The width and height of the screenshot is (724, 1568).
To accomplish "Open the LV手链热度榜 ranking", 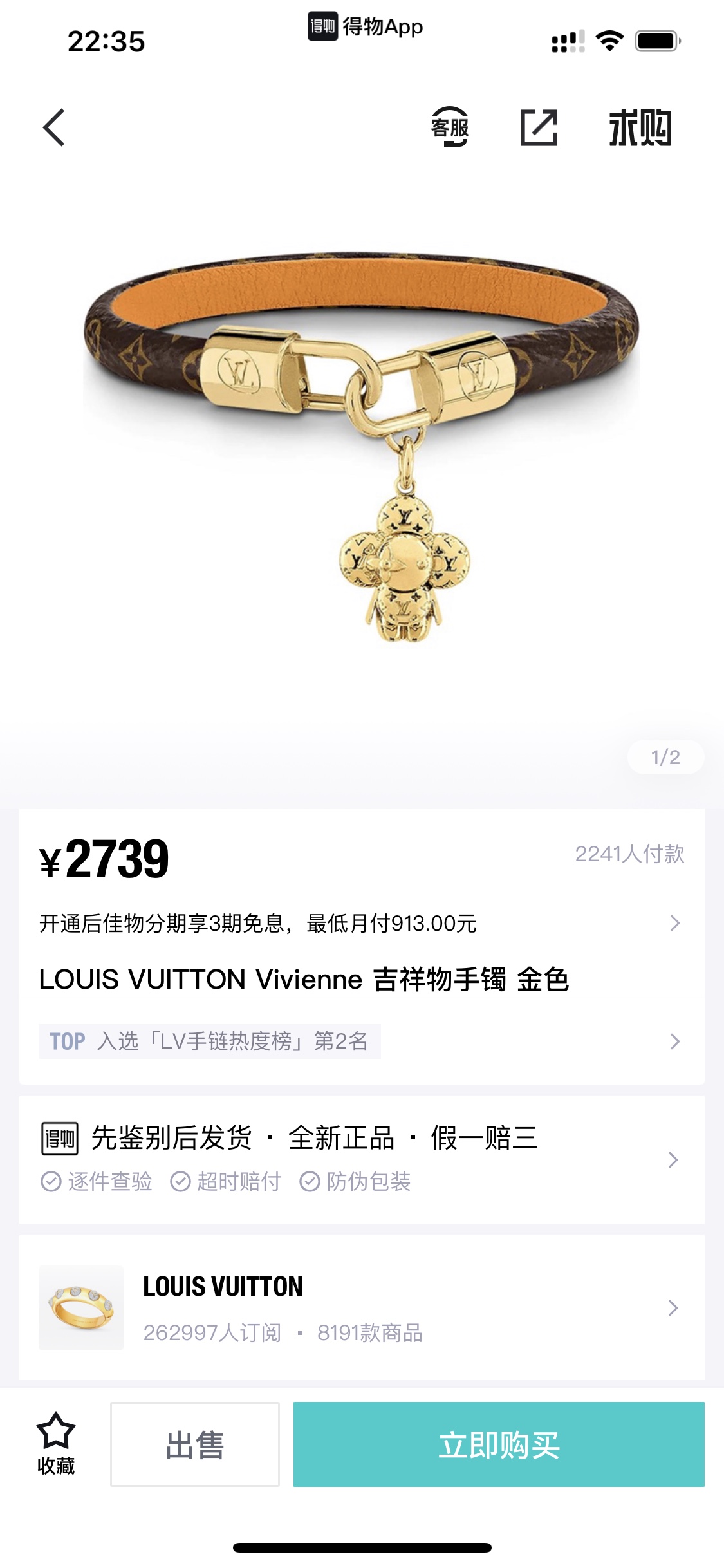I will coord(362,1041).
